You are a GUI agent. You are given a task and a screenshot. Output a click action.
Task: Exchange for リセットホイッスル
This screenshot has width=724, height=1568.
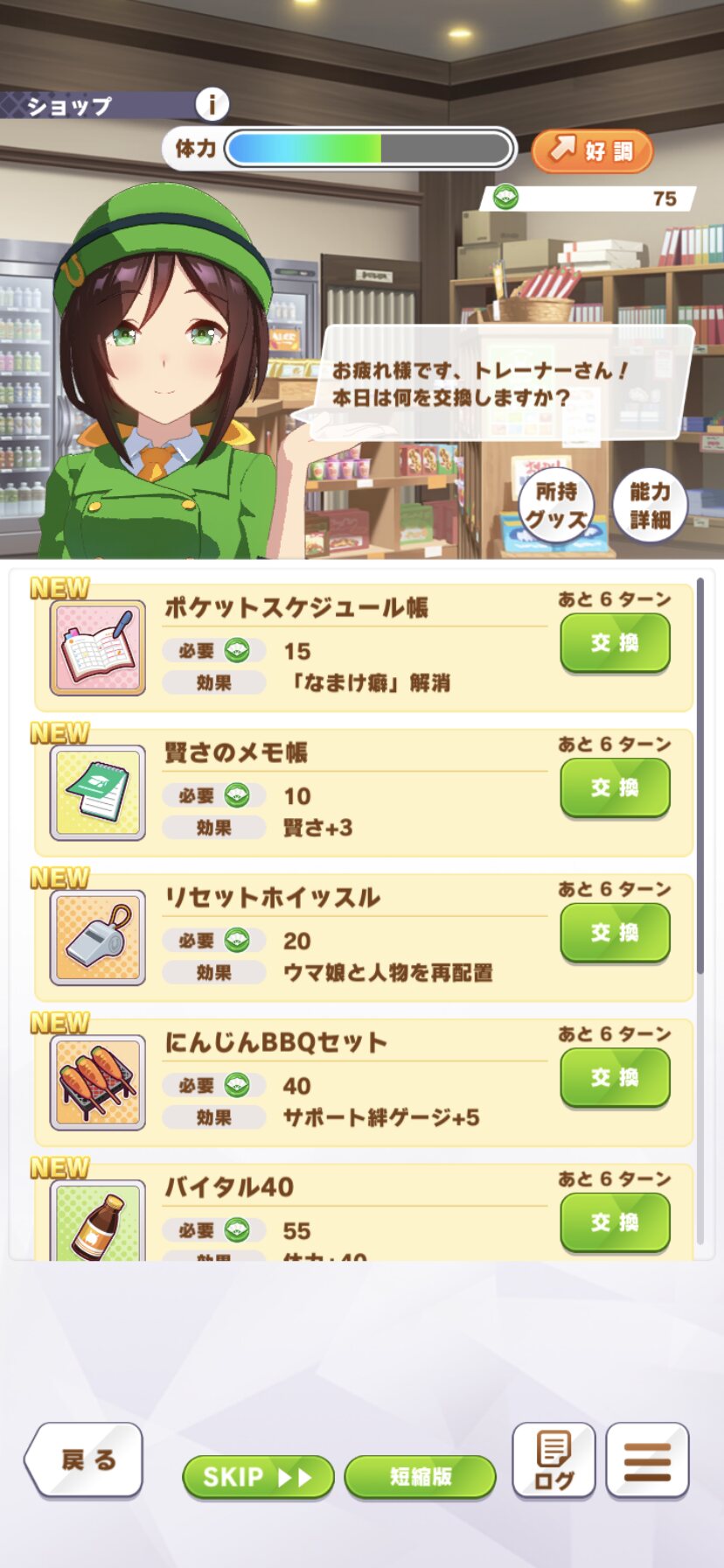pos(615,933)
